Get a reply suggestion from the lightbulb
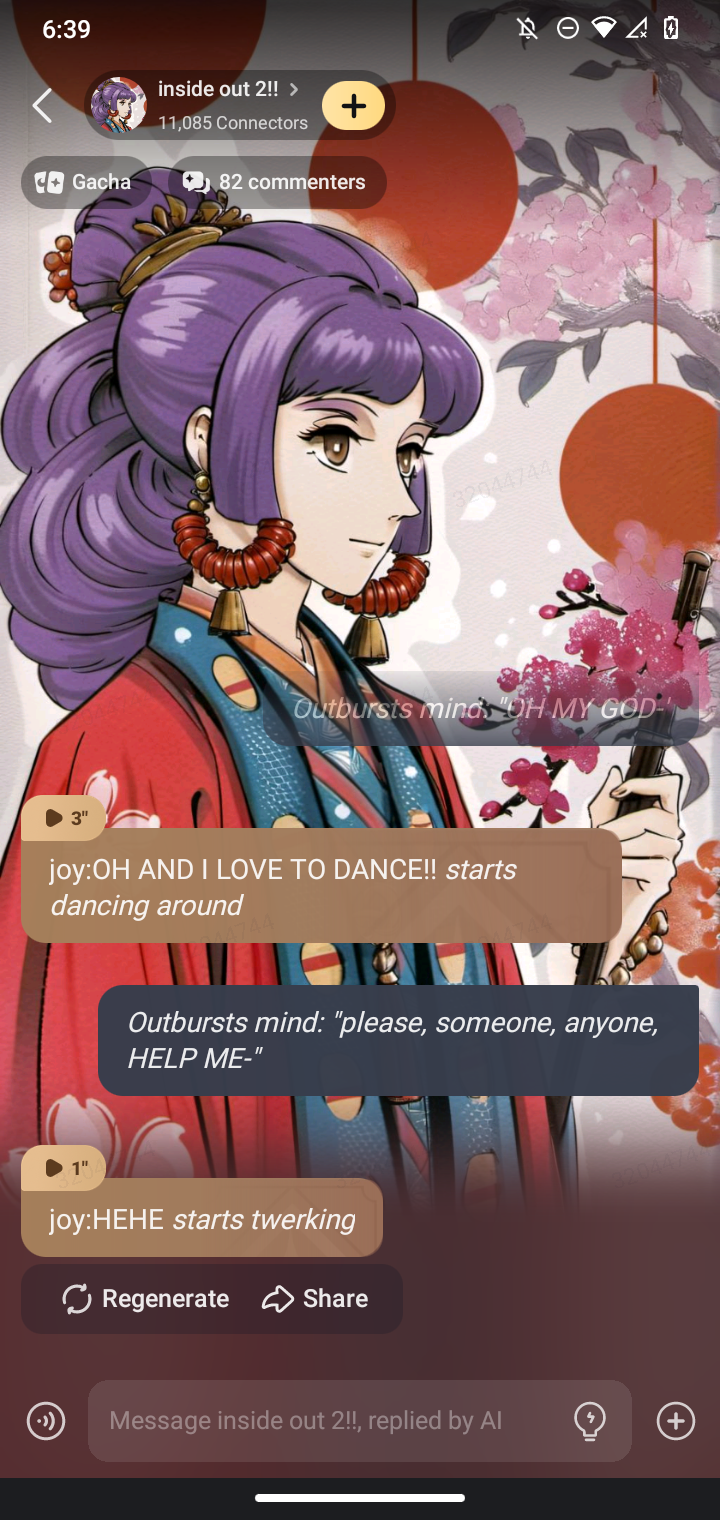The image size is (720, 1520). pyautogui.click(x=590, y=1421)
